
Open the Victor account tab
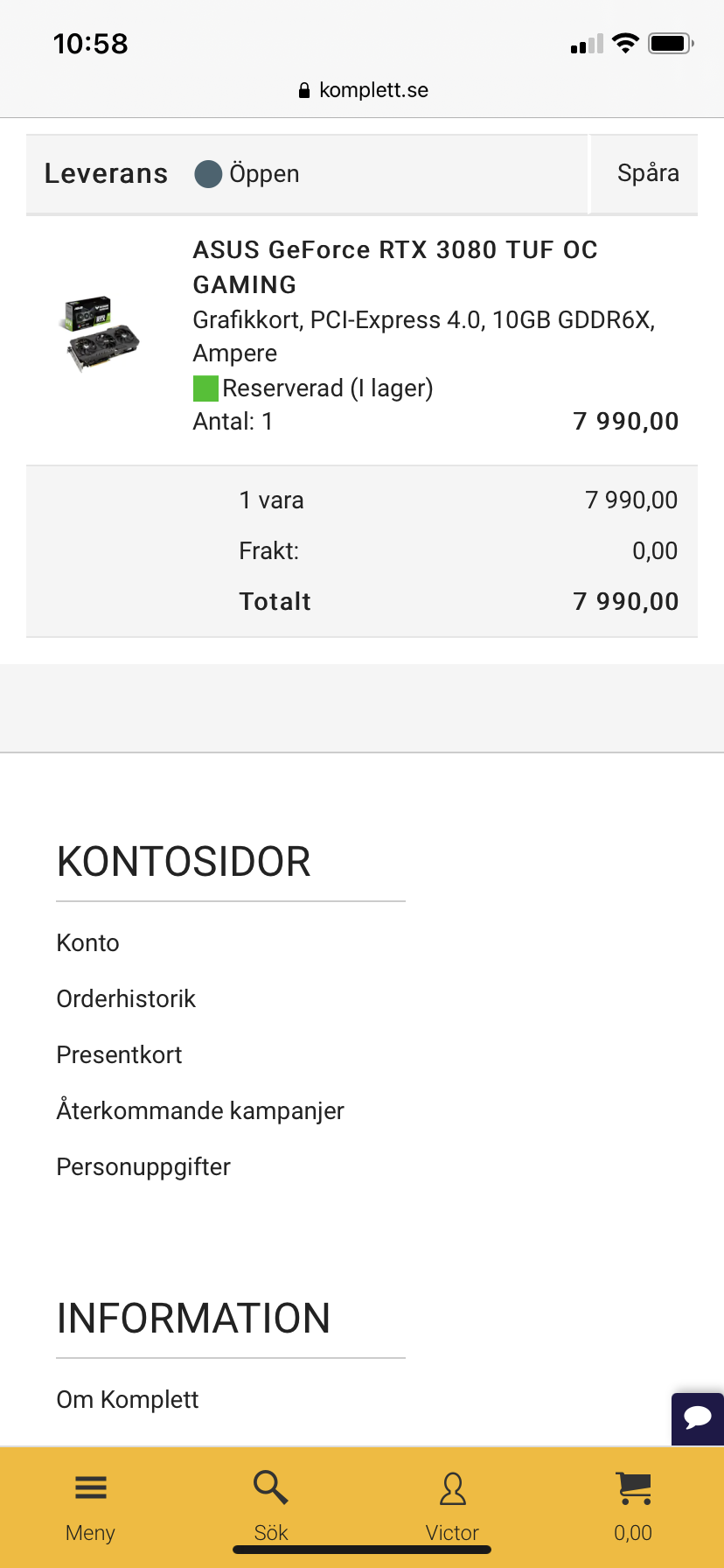(452, 1503)
